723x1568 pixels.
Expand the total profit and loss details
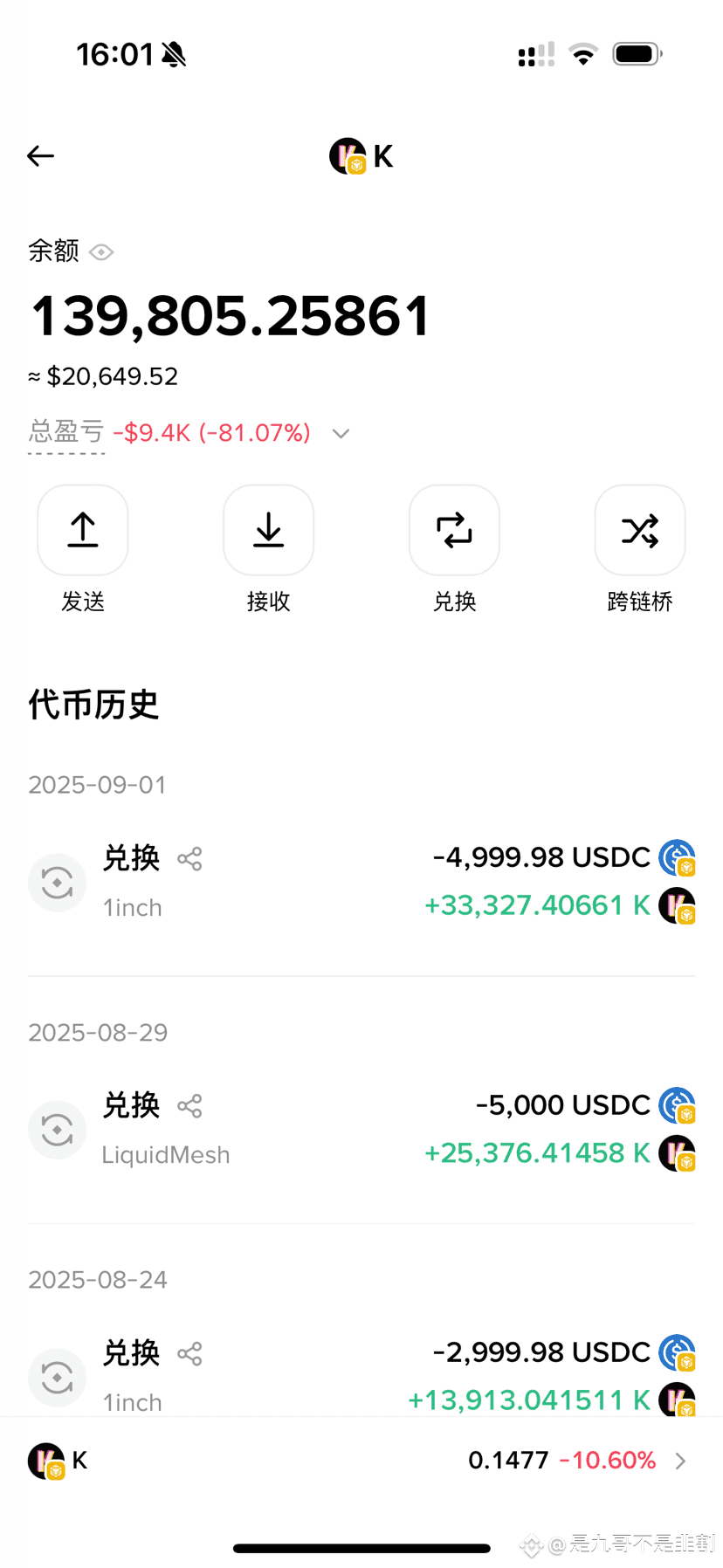click(341, 433)
